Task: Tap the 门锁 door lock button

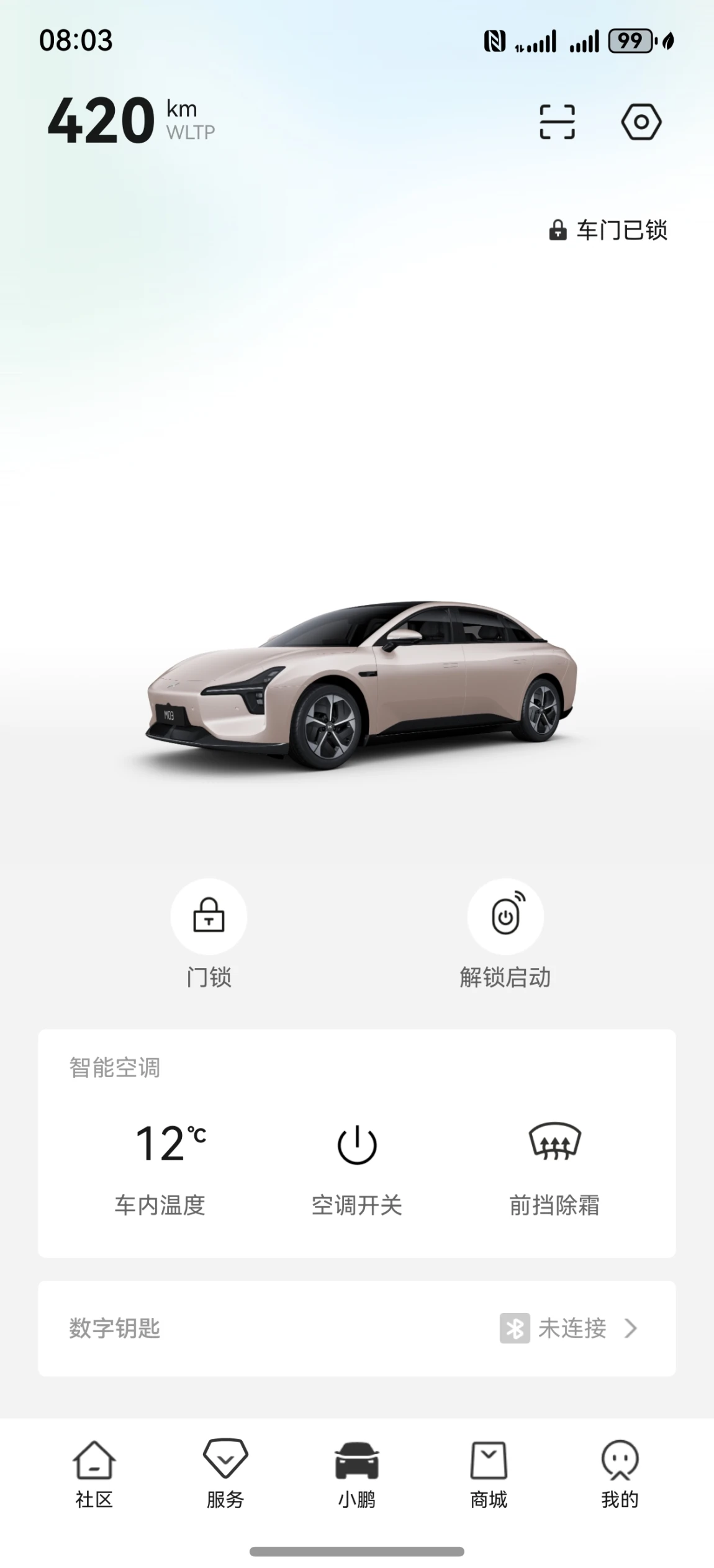Action: tap(209, 917)
